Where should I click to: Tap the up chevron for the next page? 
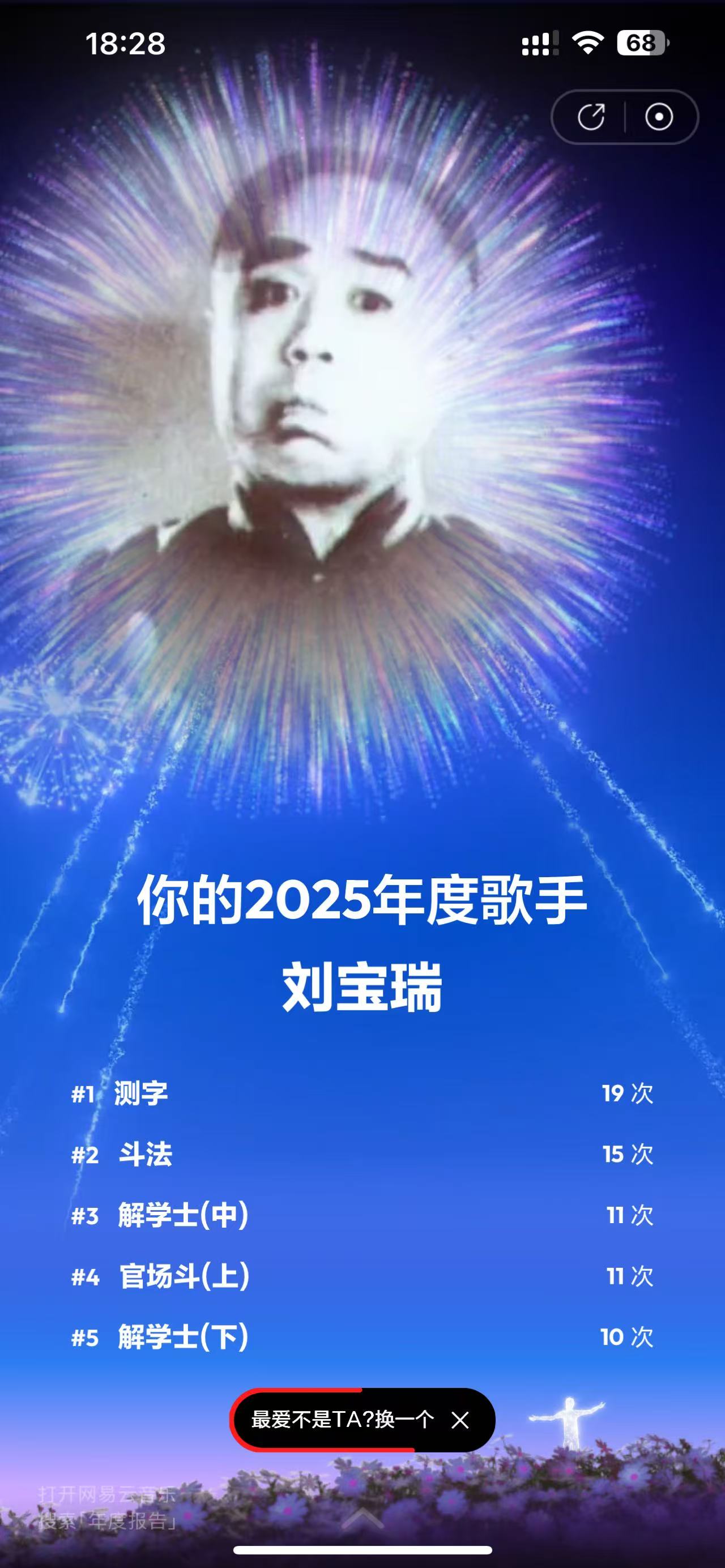[363, 1520]
